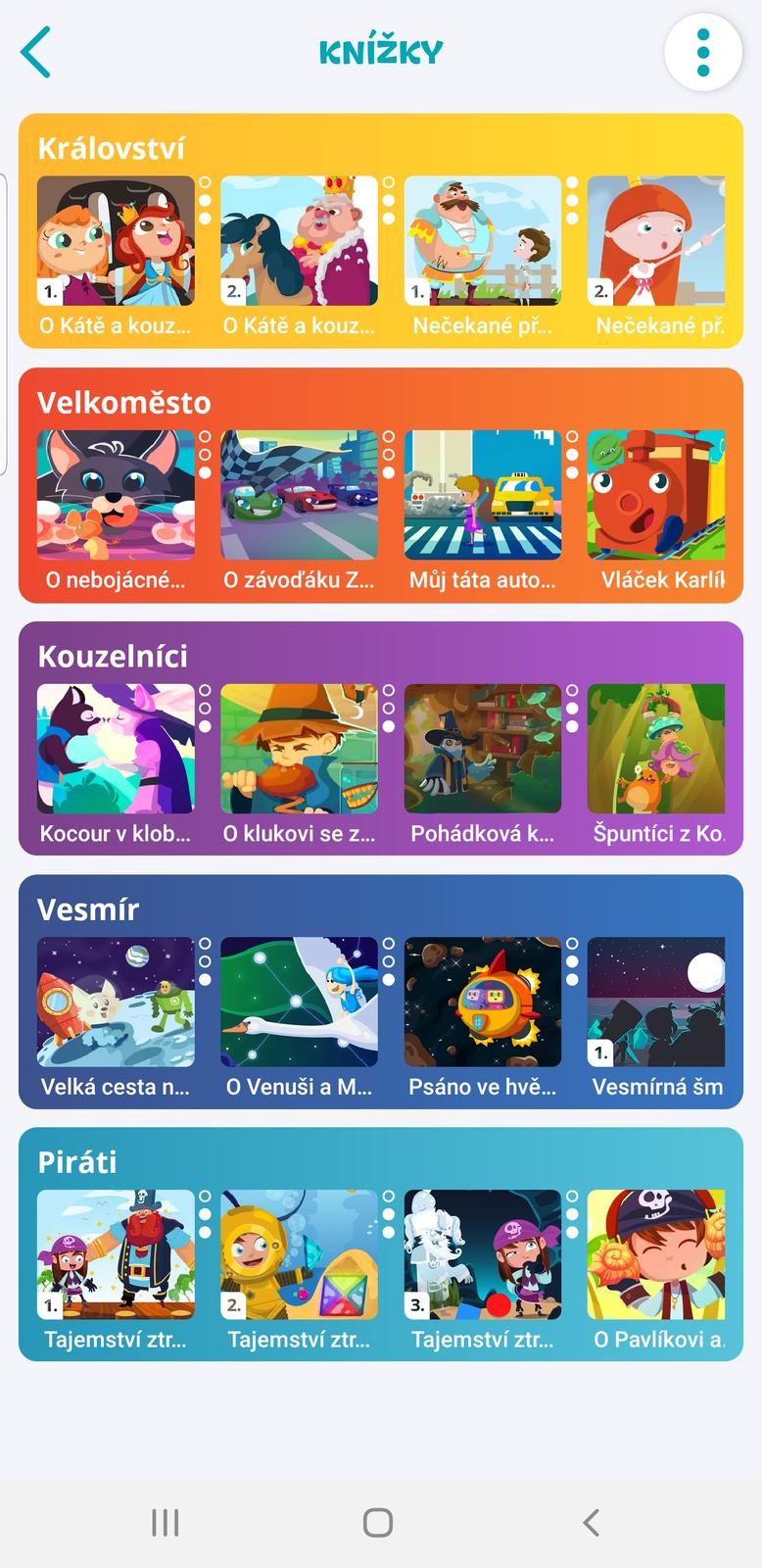762x1568 pixels.
Task: Open O Pavlíkovi a... pirate book
Action: (x=656, y=1254)
